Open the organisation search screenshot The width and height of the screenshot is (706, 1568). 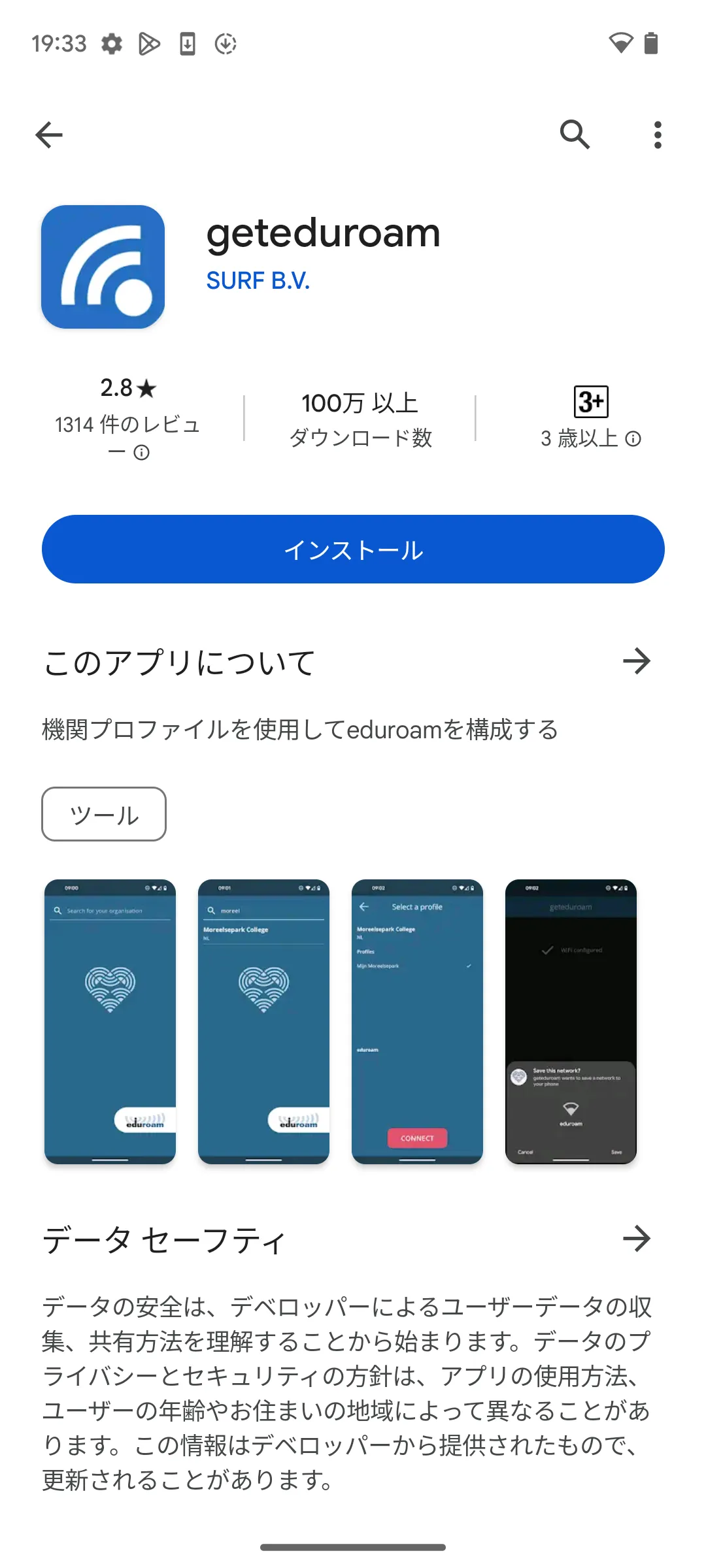[110, 1021]
